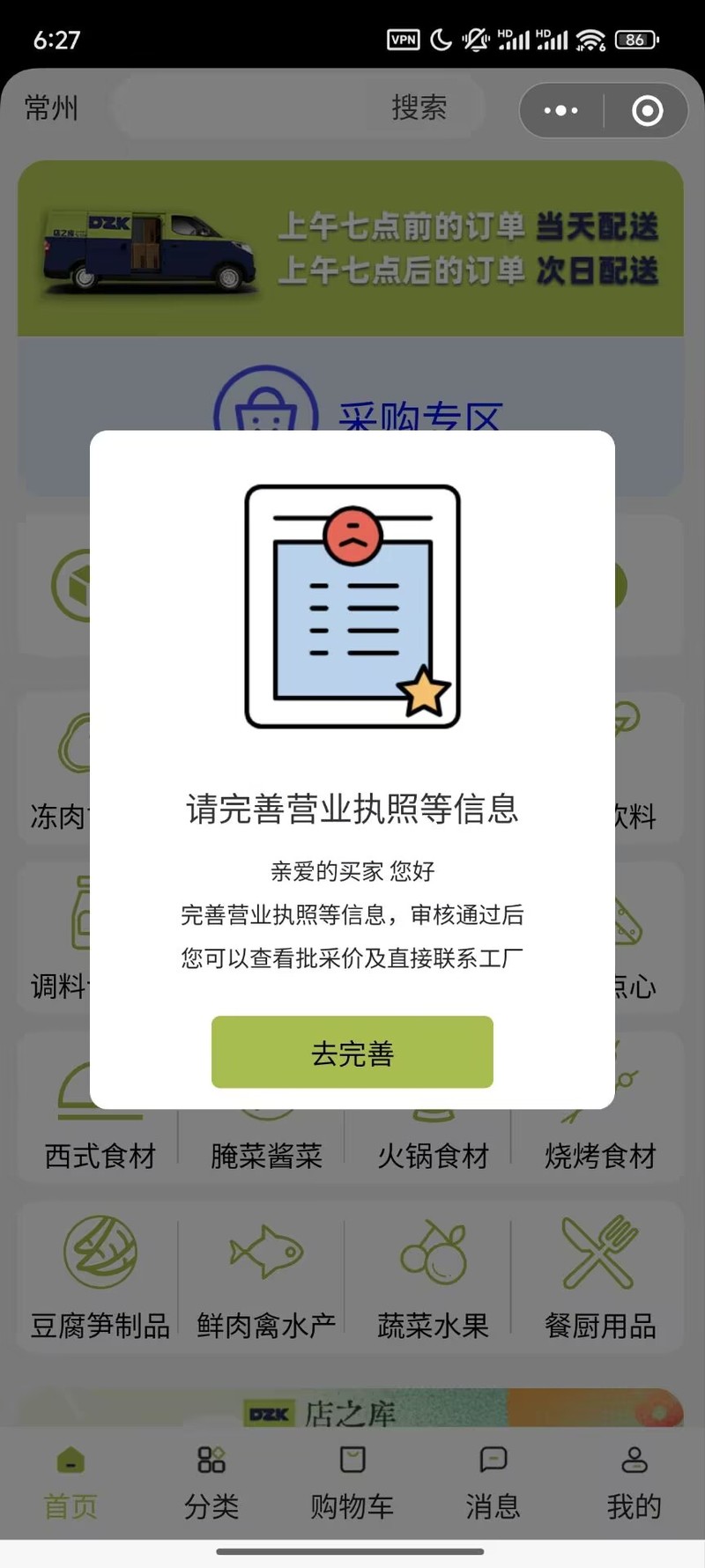The height and width of the screenshot is (1568, 705).
Task: Open the 腌菜酱菜 category
Action: (x=266, y=1150)
